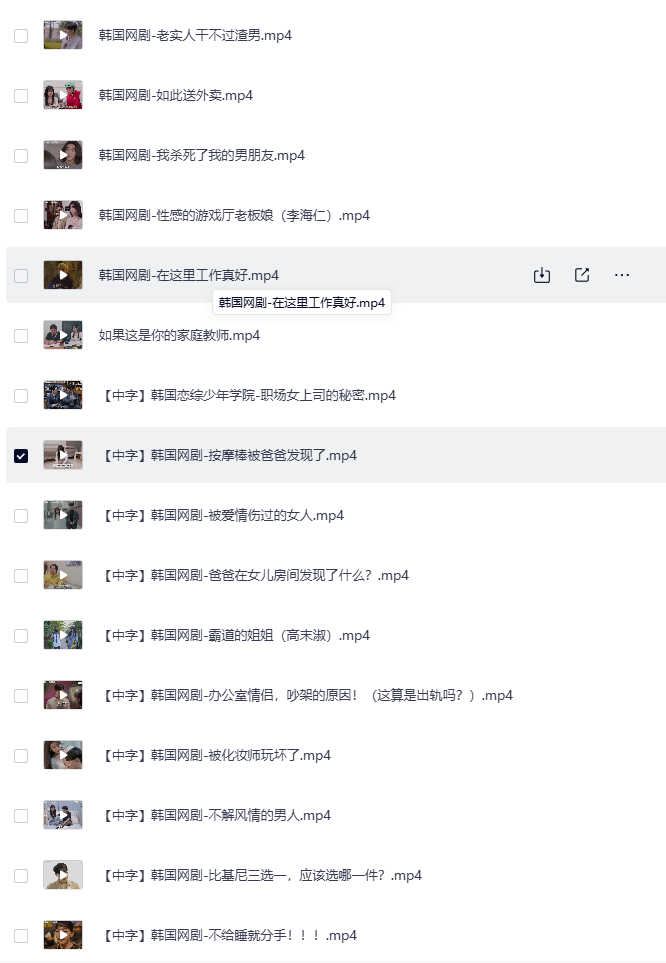Select checkbox next to 被化妆师玩坏了.mp4
This screenshot has width=666, height=963.
(21, 756)
